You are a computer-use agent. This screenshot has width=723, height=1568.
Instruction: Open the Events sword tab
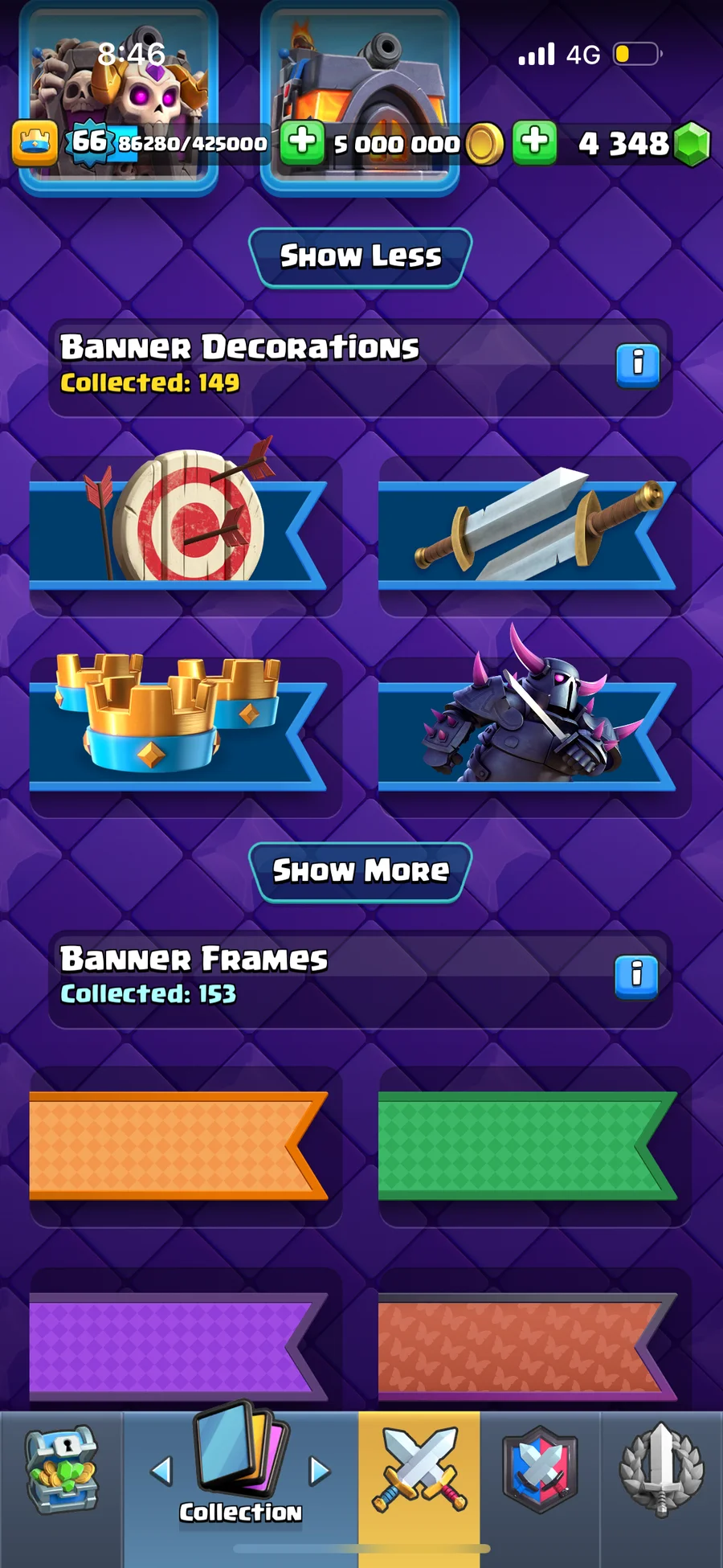(662, 1469)
